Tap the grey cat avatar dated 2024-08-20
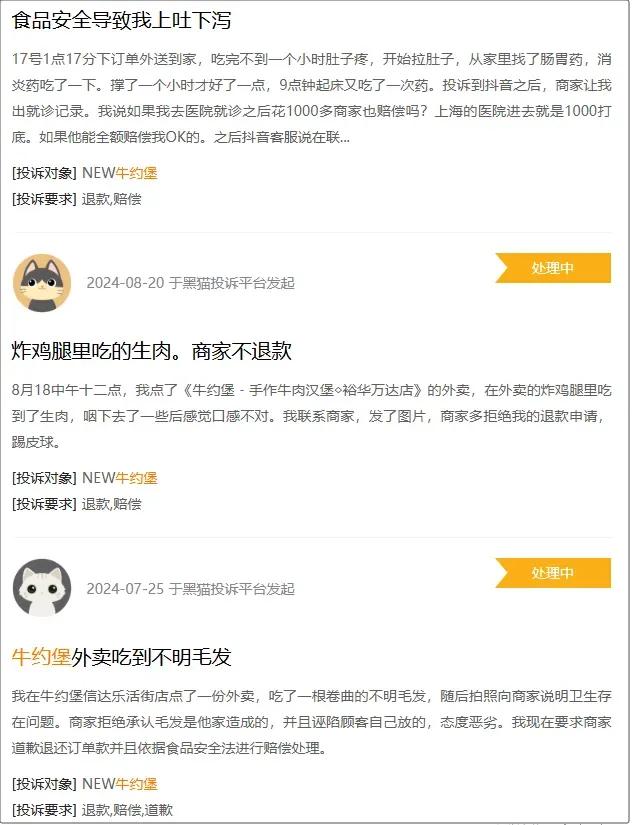The width and height of the screenshot is (632, 825). tap(42, 283)
